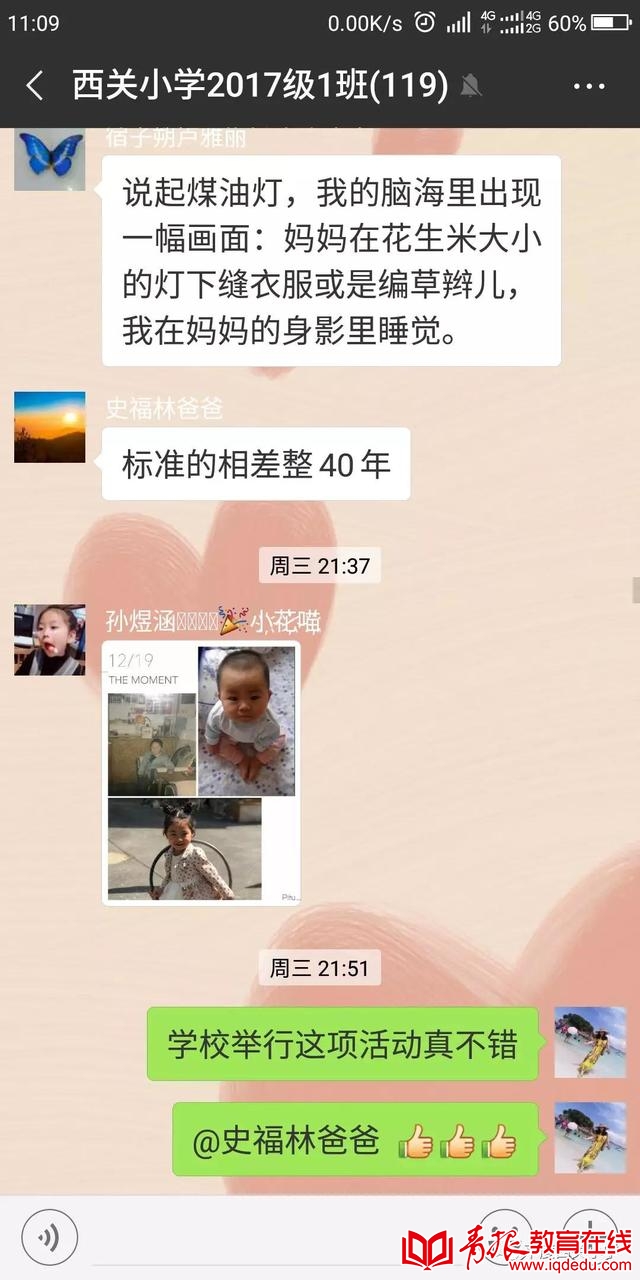Viewport: 640px width, 1280px height.
Task: Tap the blue butterfly avatar
Action: 49,158
